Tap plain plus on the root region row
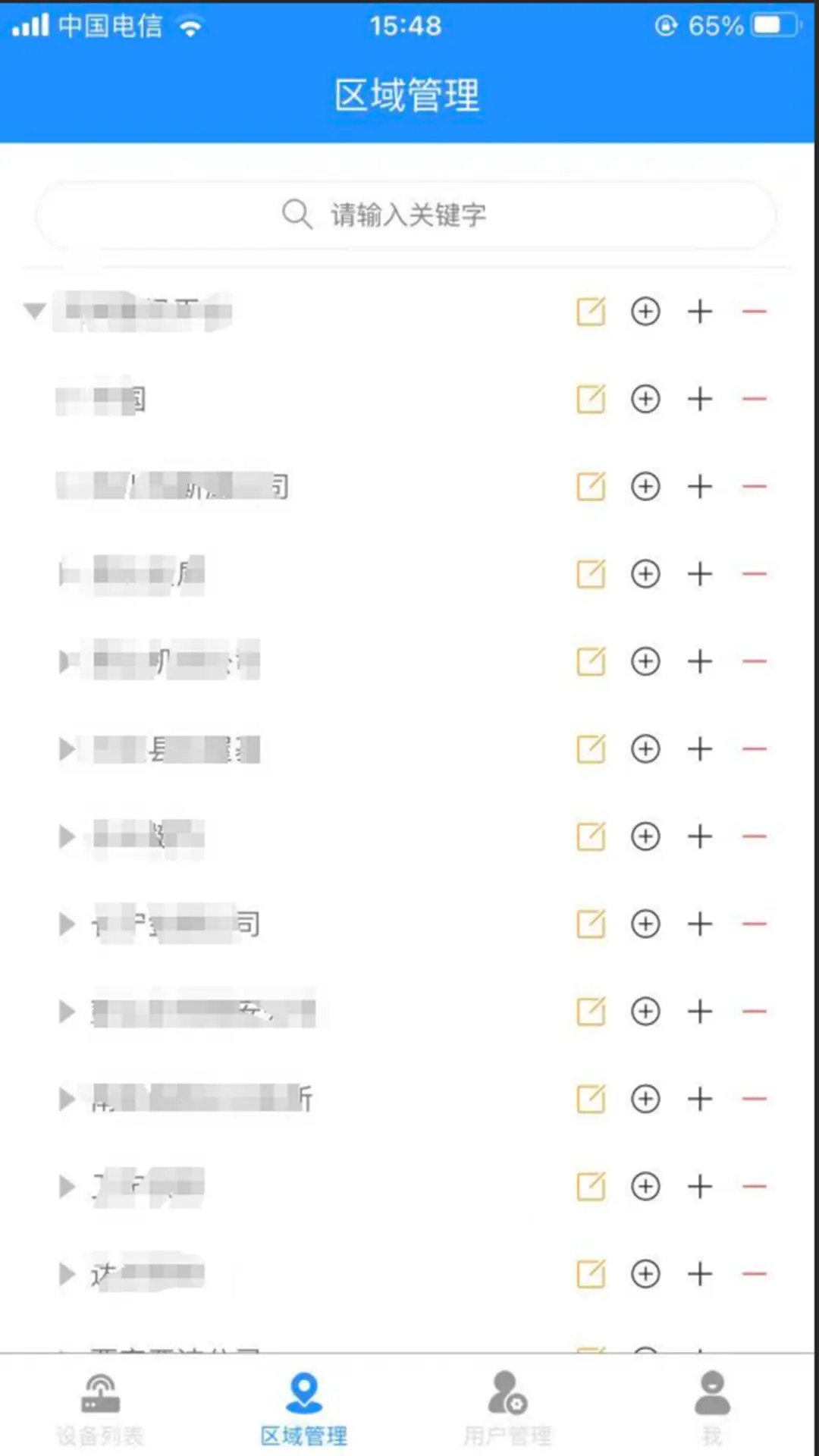Screen dimensions: 819x1456 point(700,312)
